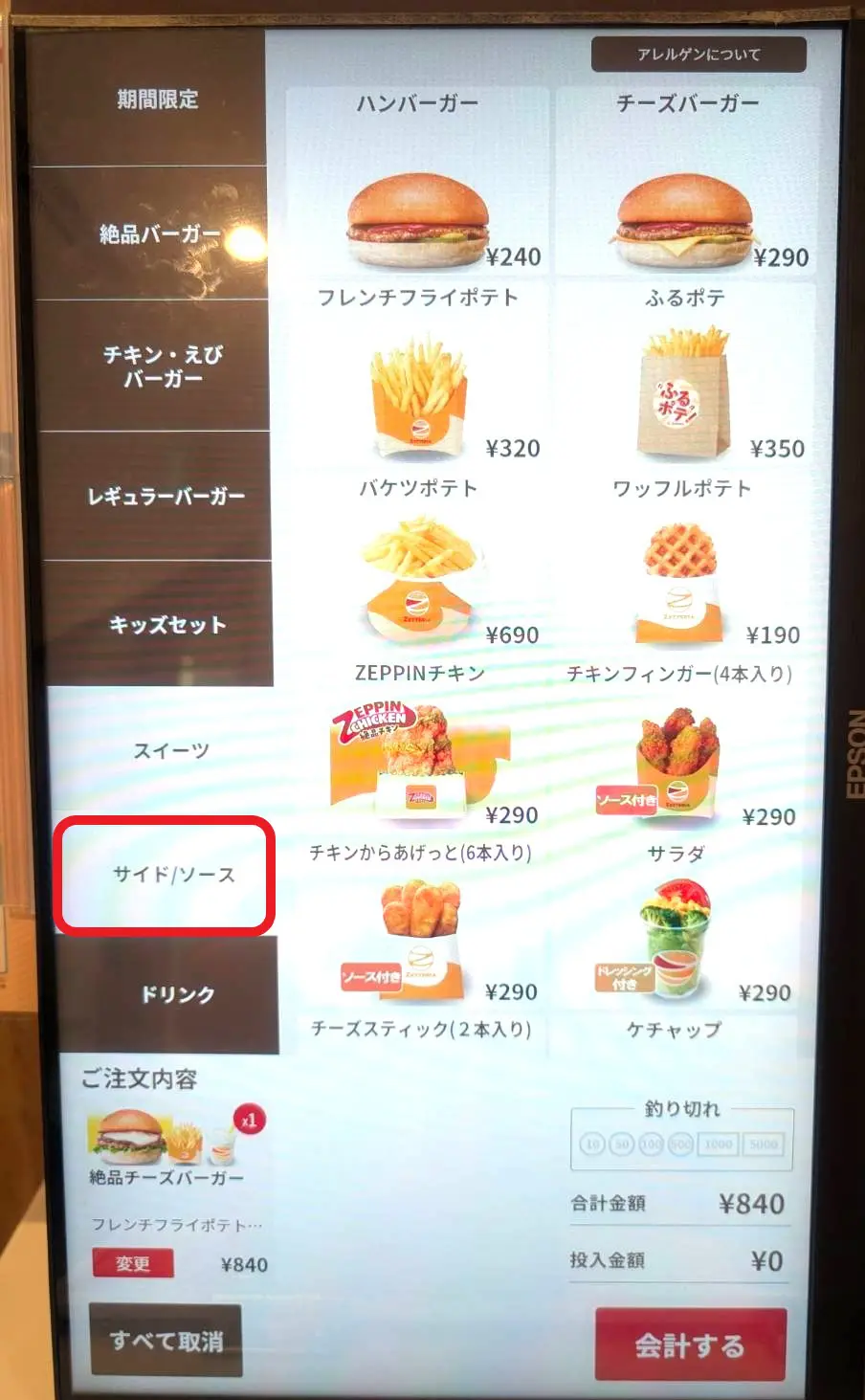Screen dimensions: 865x1400
Task: Open the ドリンク category
Action: [177, 995]
